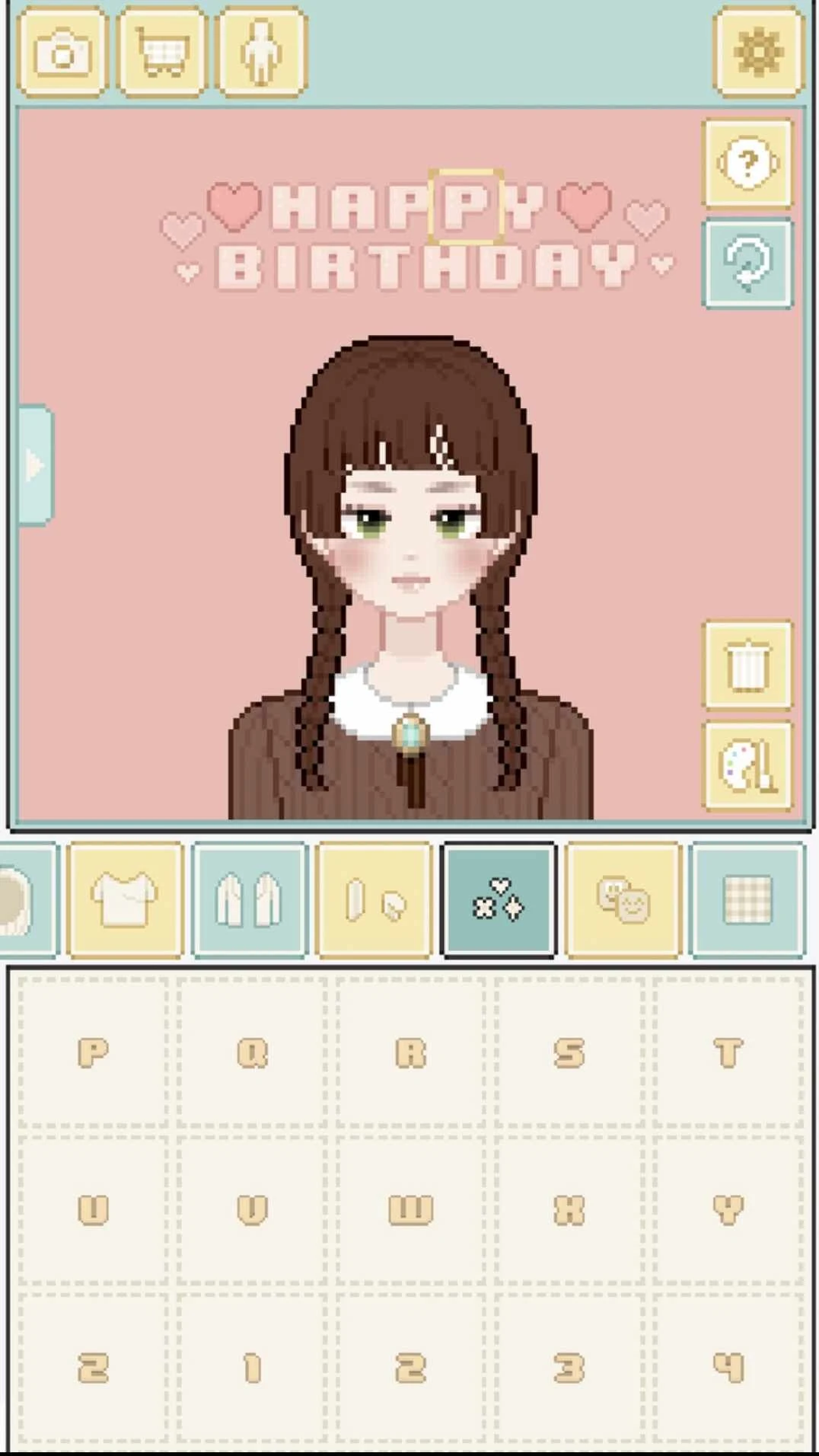The height and width of the screenshot is (1456, 819).
Task: Add the letter Q sticker
Action: click(252, 1052)
